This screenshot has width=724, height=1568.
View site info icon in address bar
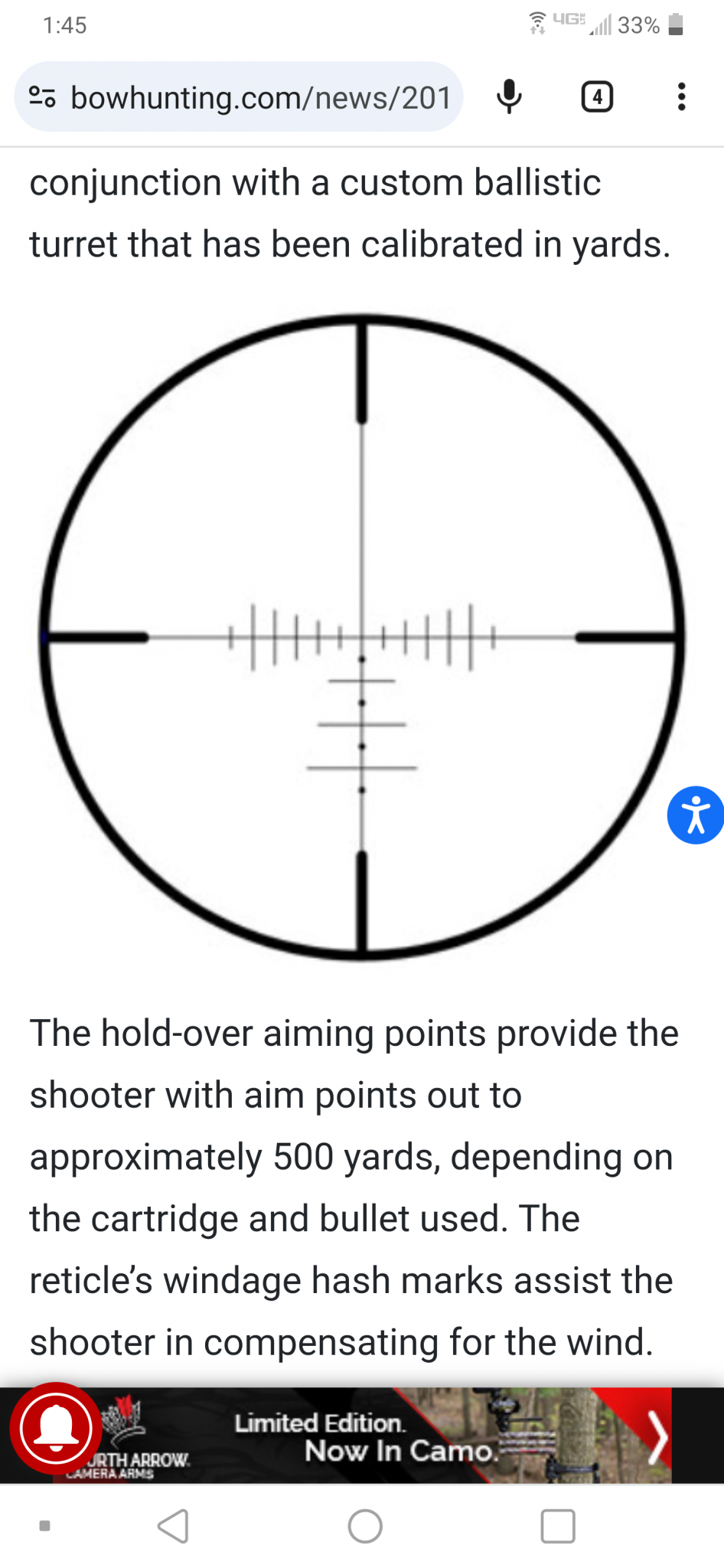pos(42,97)
